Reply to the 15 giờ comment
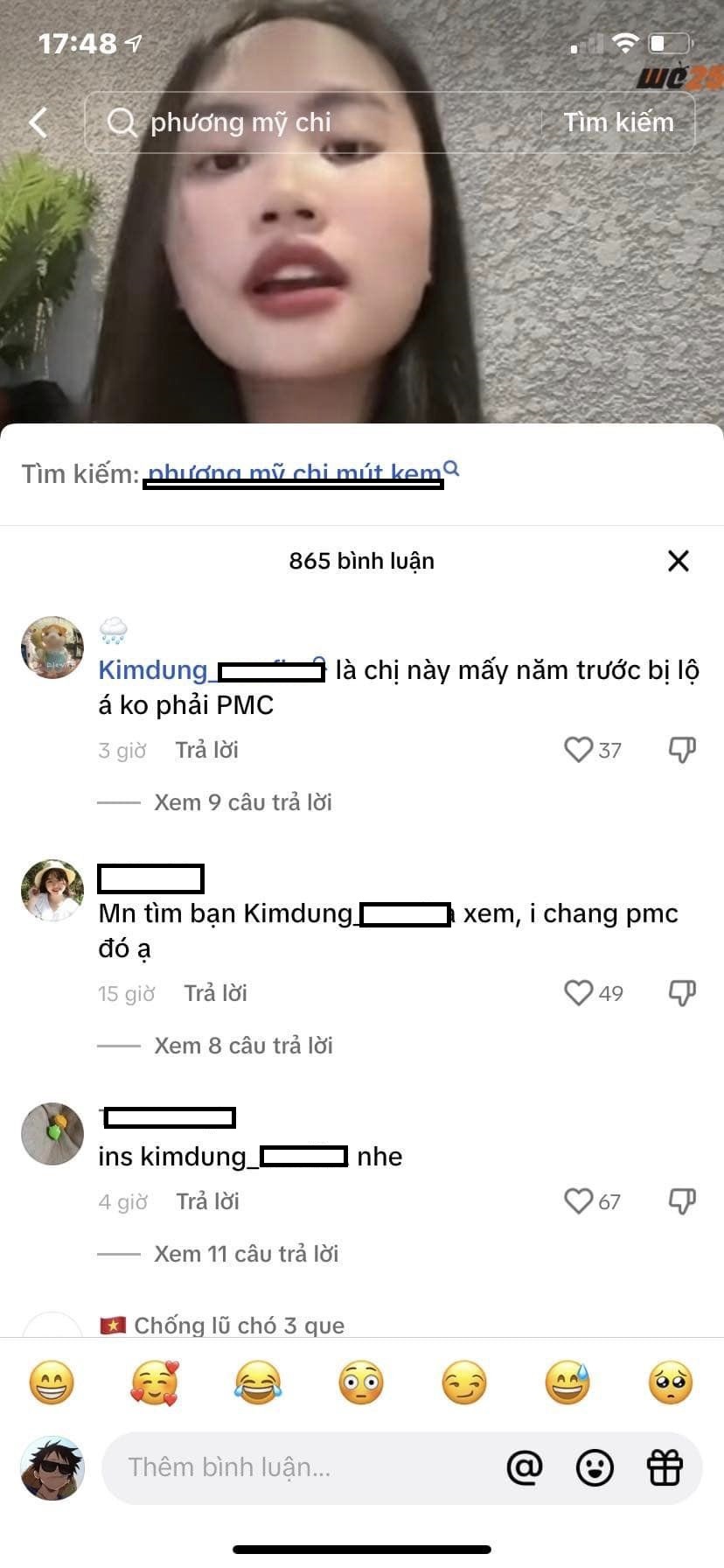 point(215,993)
